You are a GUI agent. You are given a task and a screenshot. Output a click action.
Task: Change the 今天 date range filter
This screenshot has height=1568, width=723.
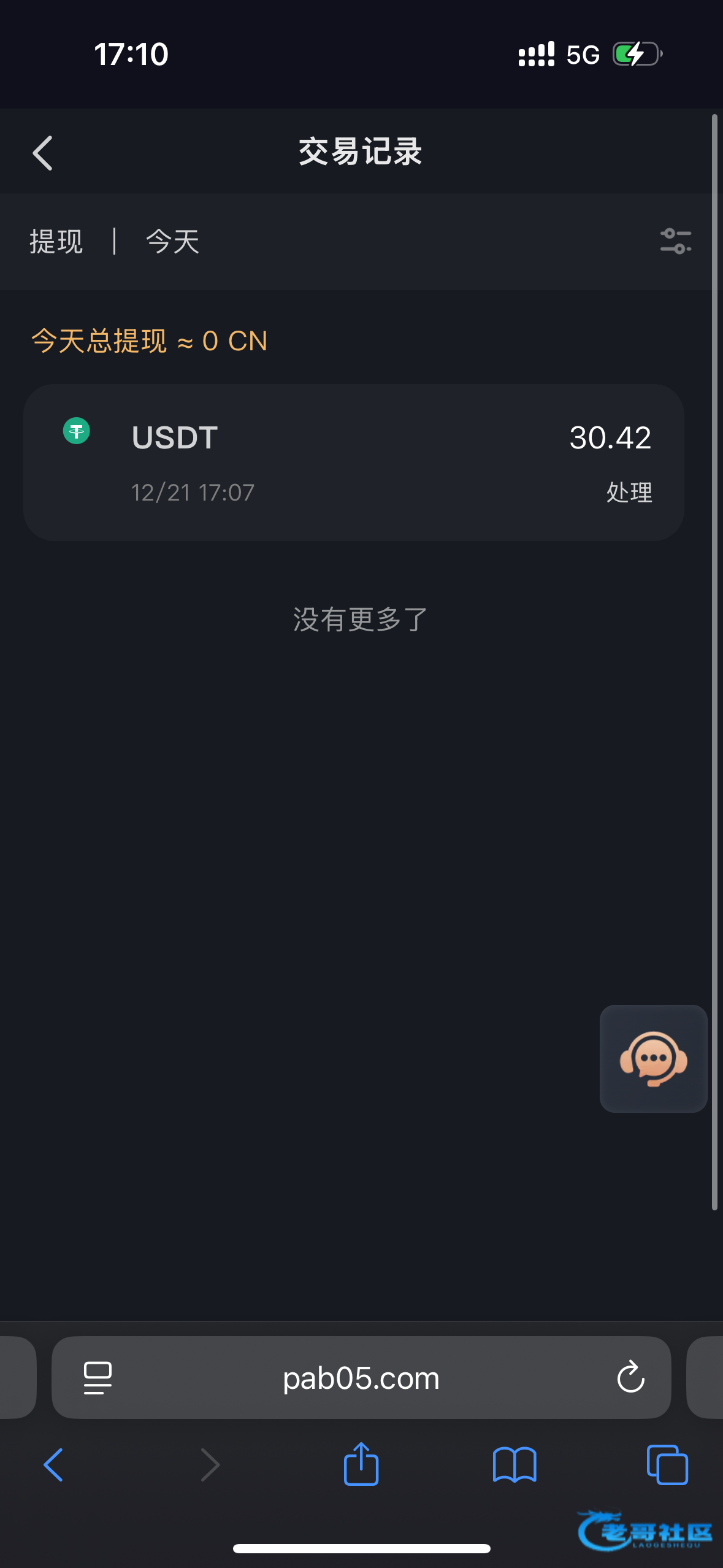[173, 241]
